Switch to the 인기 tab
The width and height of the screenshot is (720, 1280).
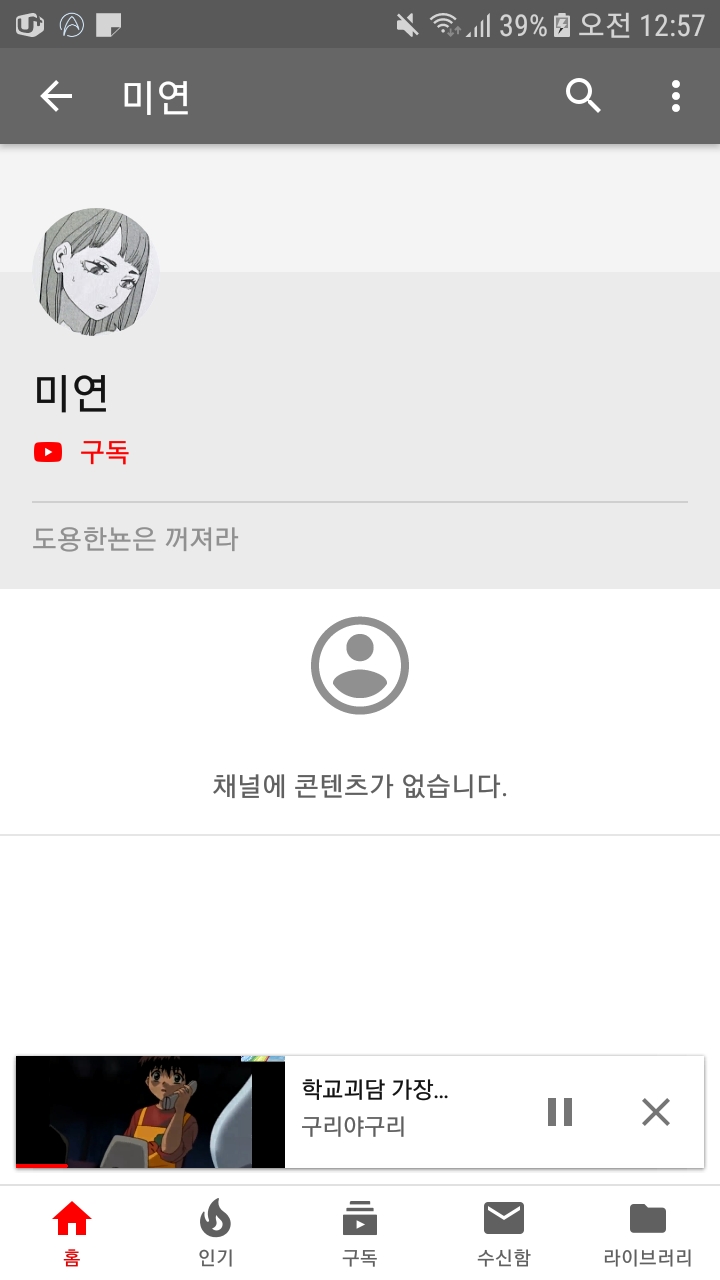pyautogui.click(x=216, y=1233)
